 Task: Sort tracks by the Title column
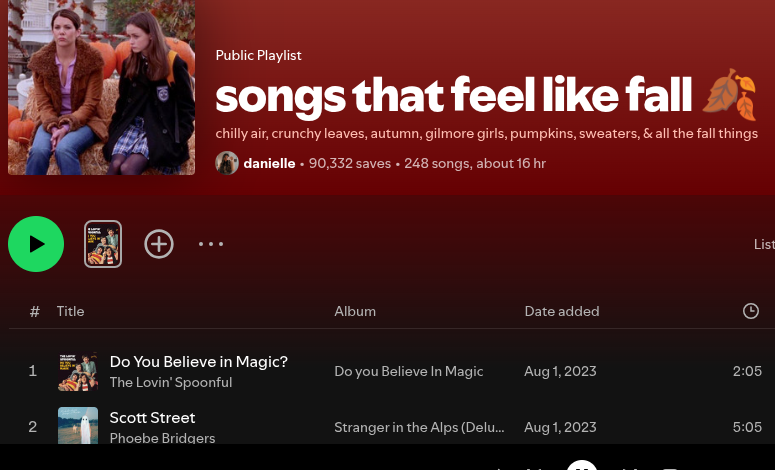(70, 311)
